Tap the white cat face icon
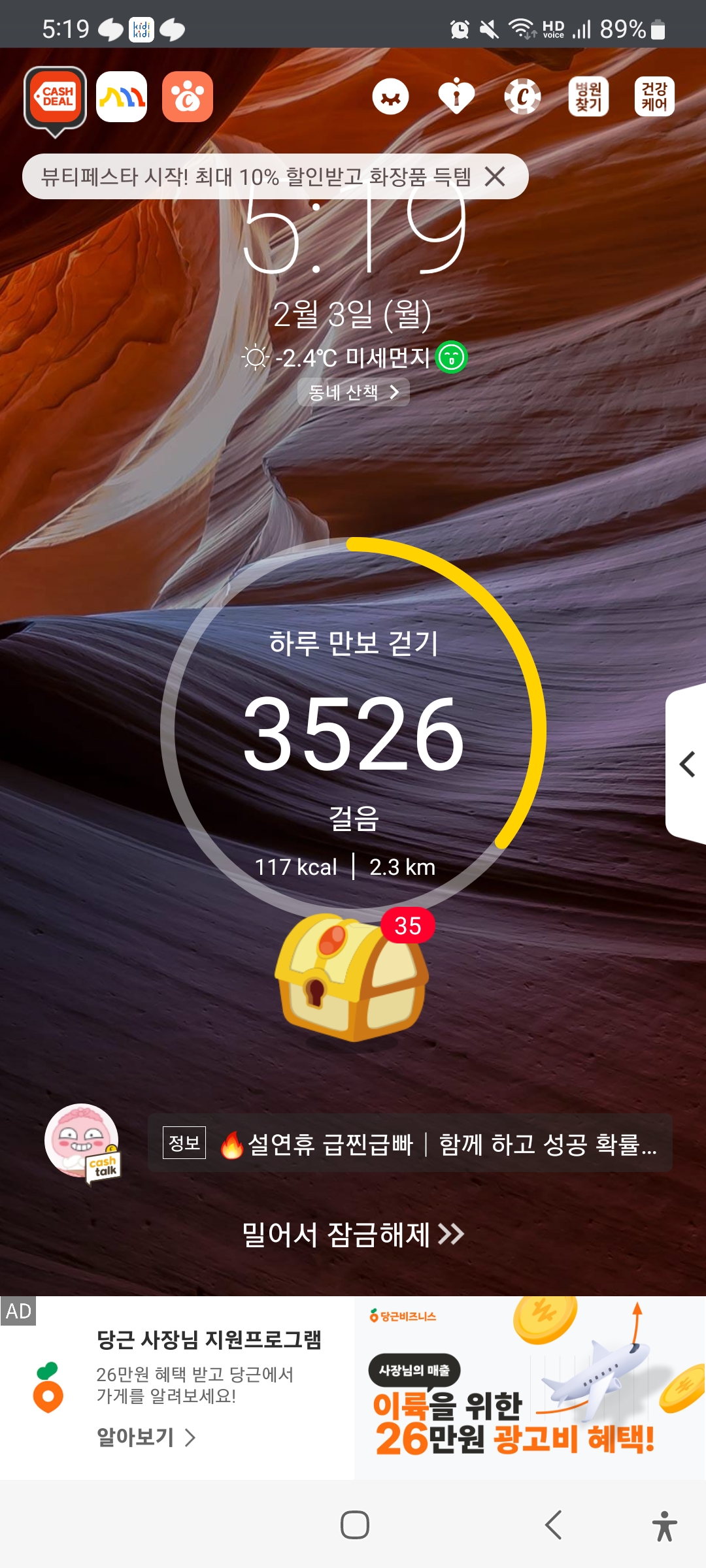Image resolution: width=706 pixels, height=1568 pixels. [390, 97]
